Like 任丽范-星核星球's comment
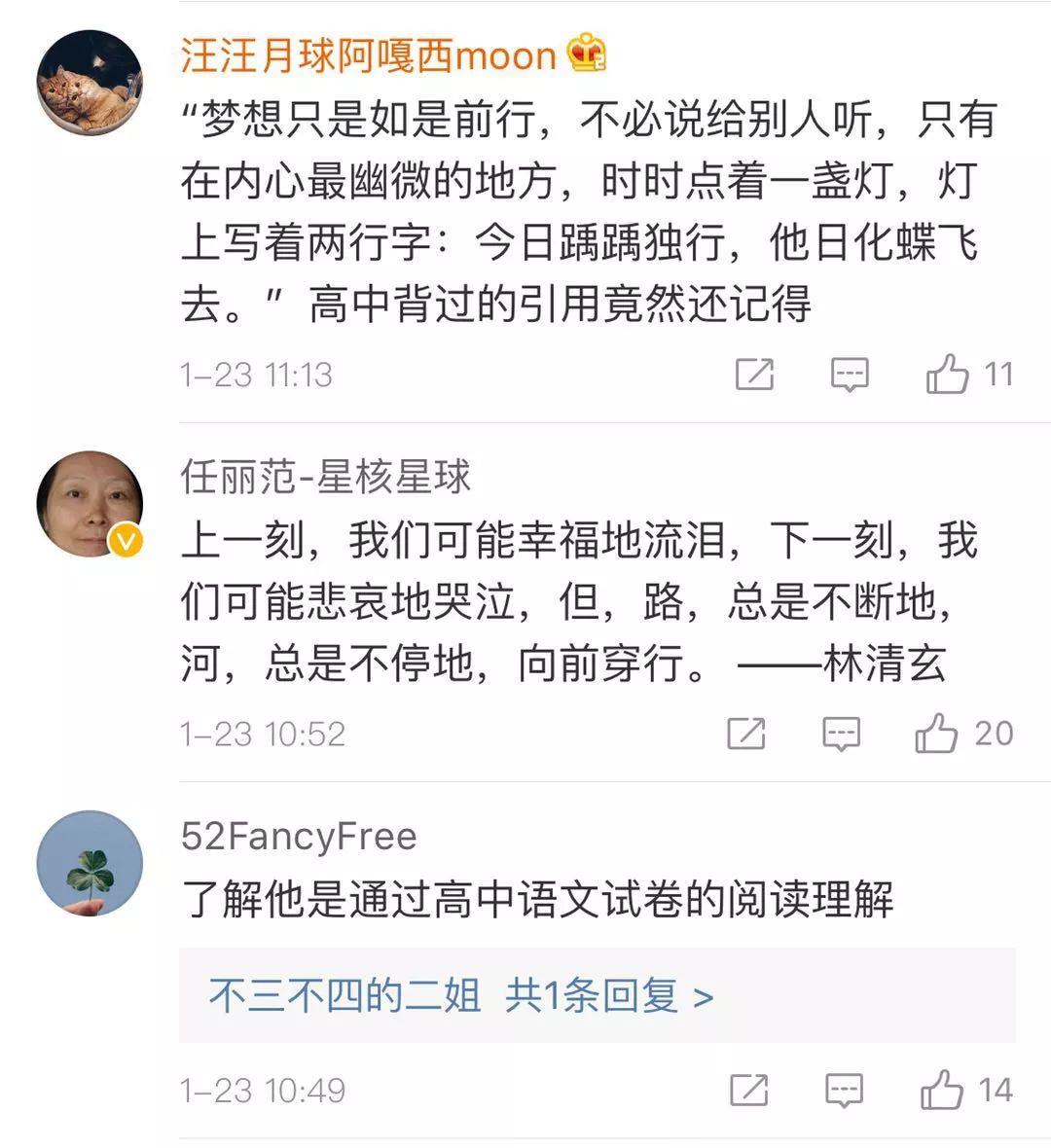 [937, 734]
